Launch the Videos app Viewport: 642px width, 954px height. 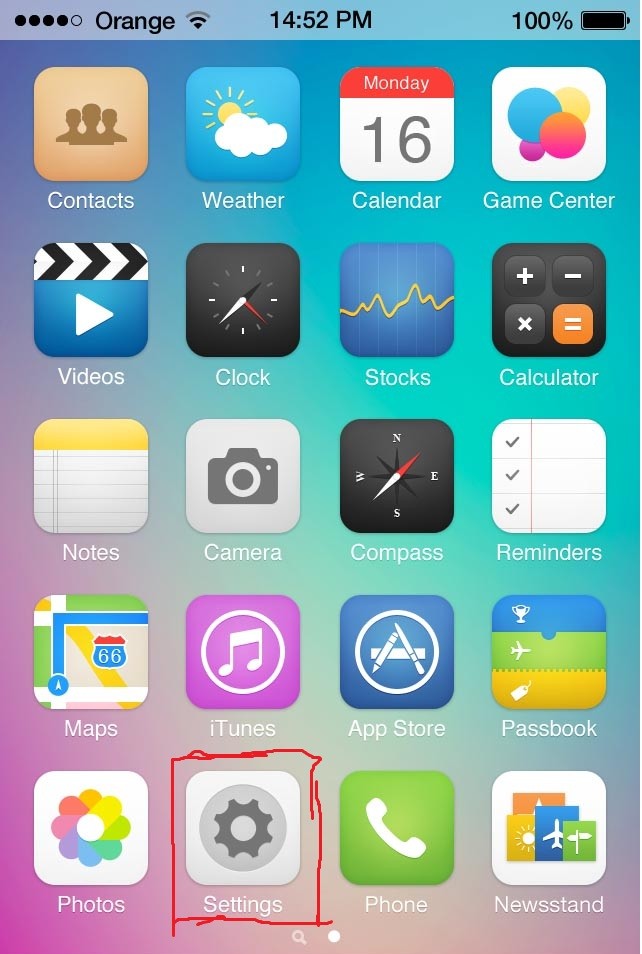[x=91, y=300]
